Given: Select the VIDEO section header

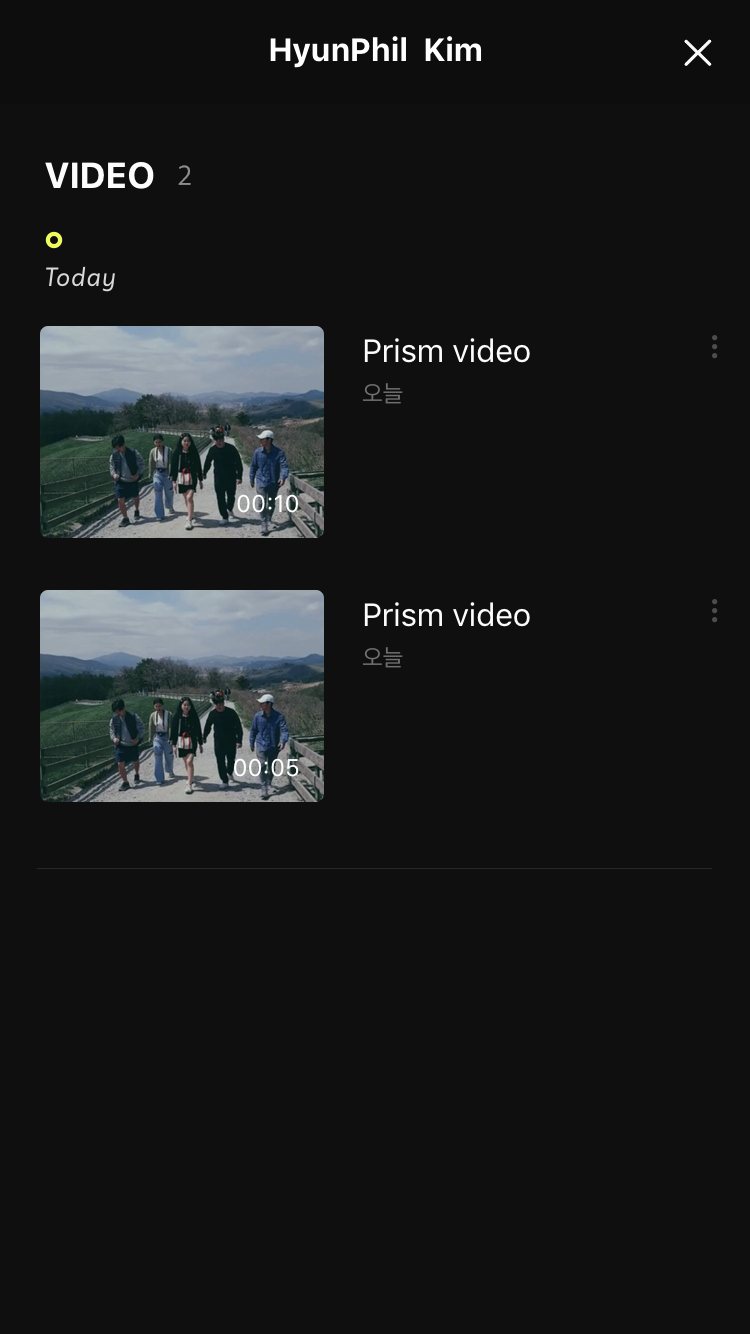Looking at the screenshot, I should click(99, 176).
